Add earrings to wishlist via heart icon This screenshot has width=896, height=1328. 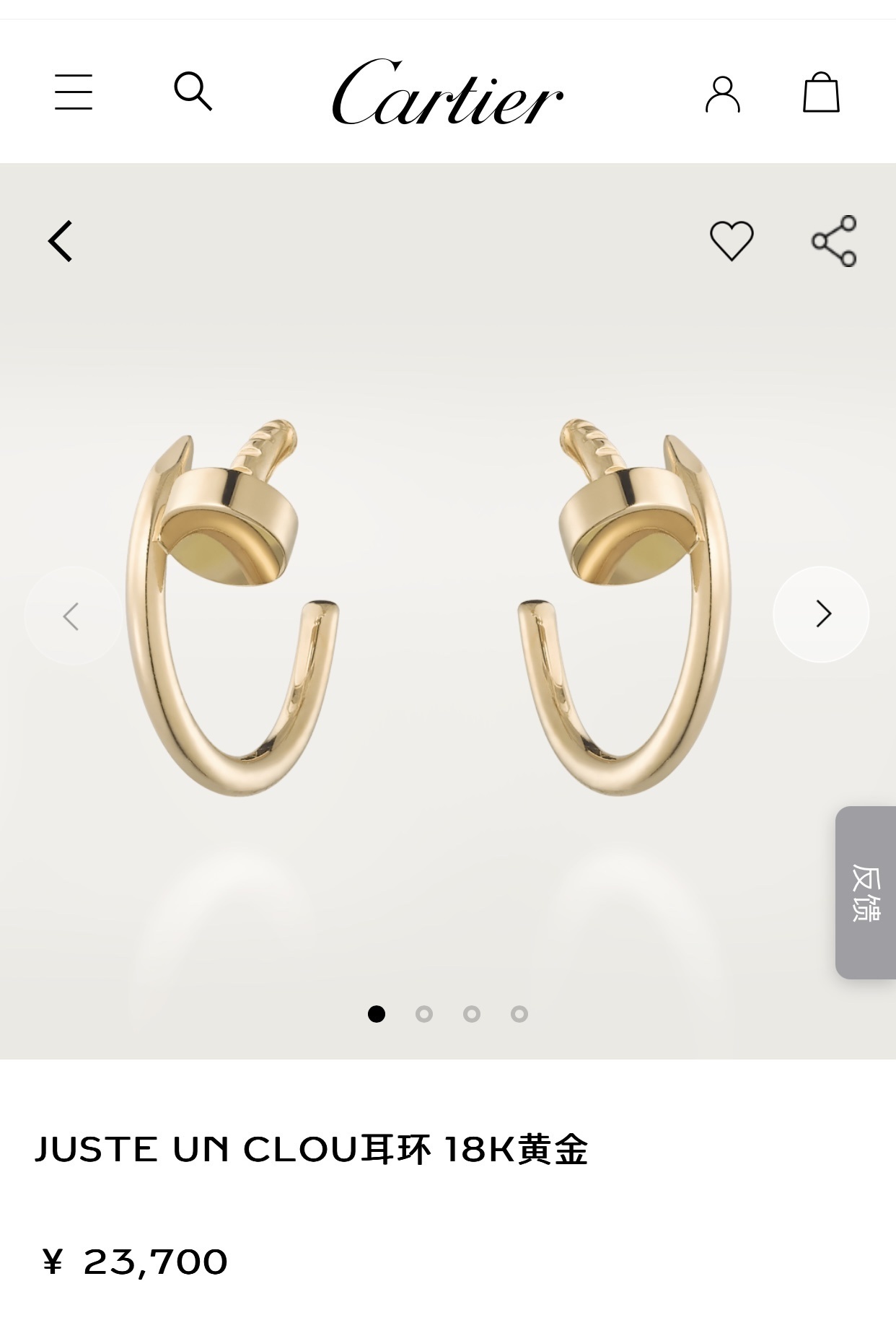(x=732, y=240)
